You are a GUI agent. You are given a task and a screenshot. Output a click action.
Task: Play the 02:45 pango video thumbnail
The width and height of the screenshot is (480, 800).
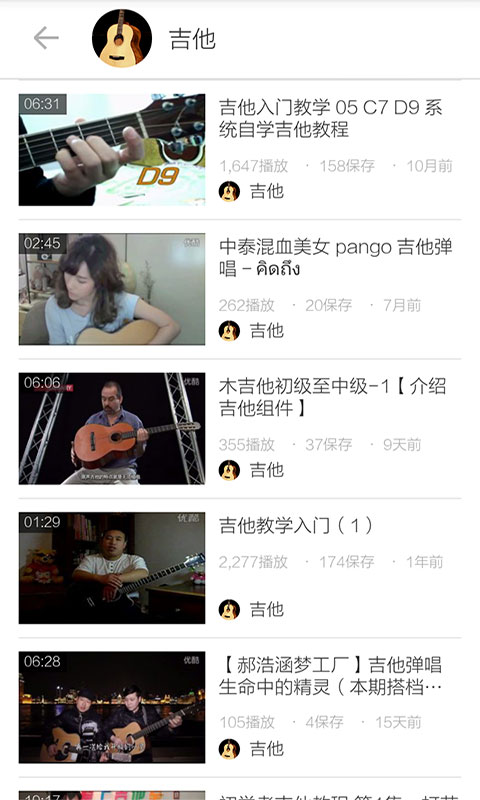112,289
